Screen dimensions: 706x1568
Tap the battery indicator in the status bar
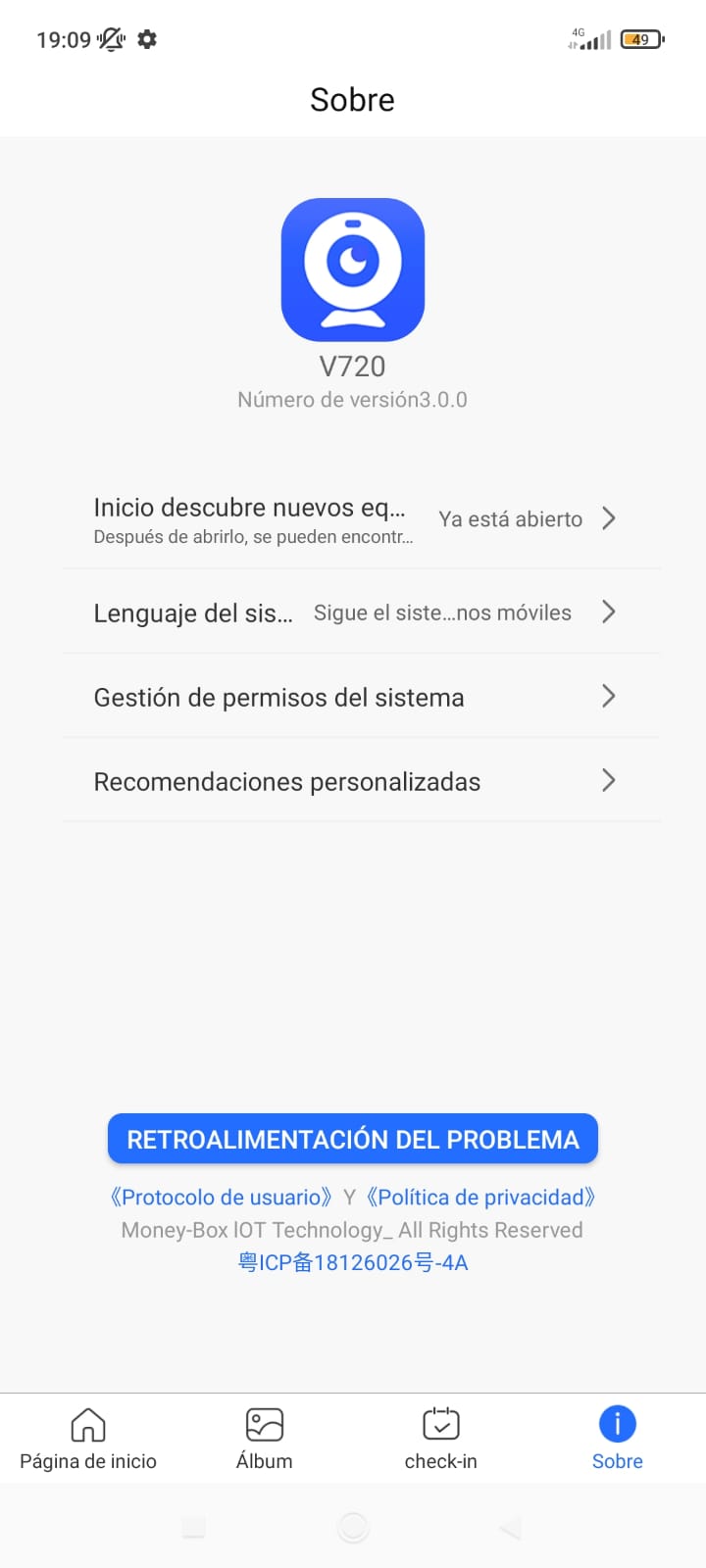pos(639,39)
